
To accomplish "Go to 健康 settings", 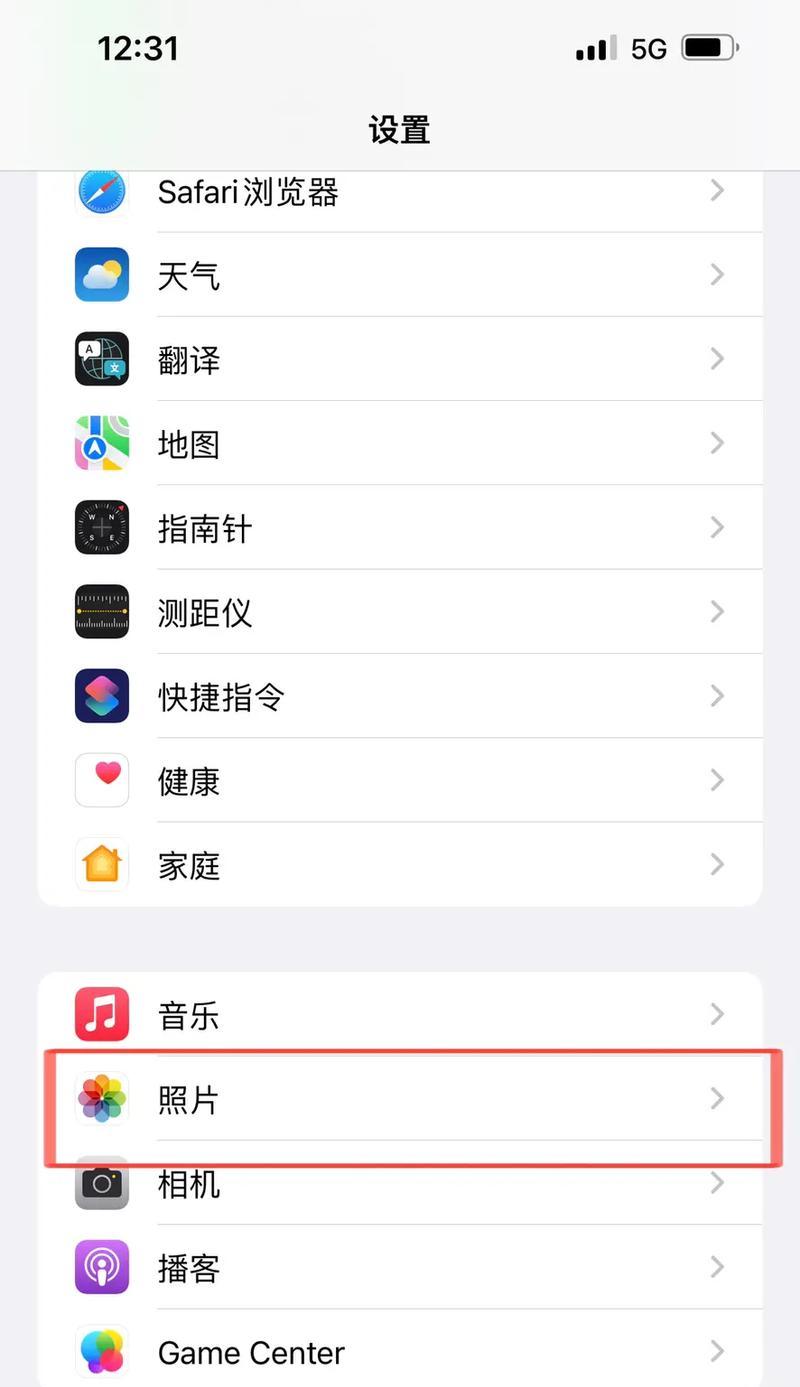I will point(400,780).
